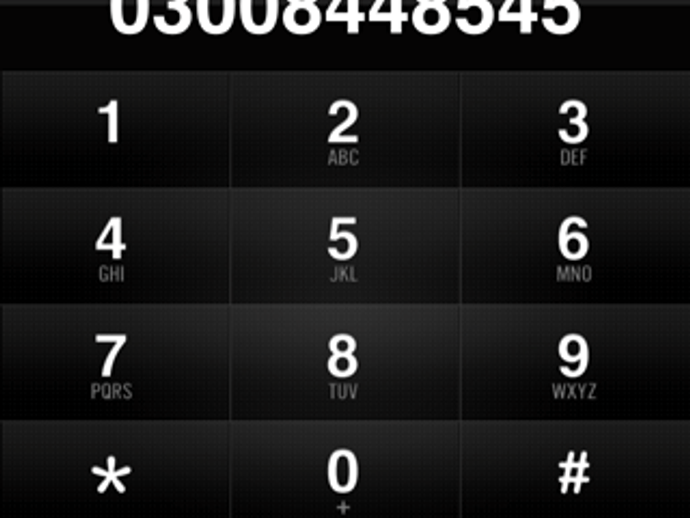Tap the pound (#) key
This screenshot has width=690, height=518.
574,474
